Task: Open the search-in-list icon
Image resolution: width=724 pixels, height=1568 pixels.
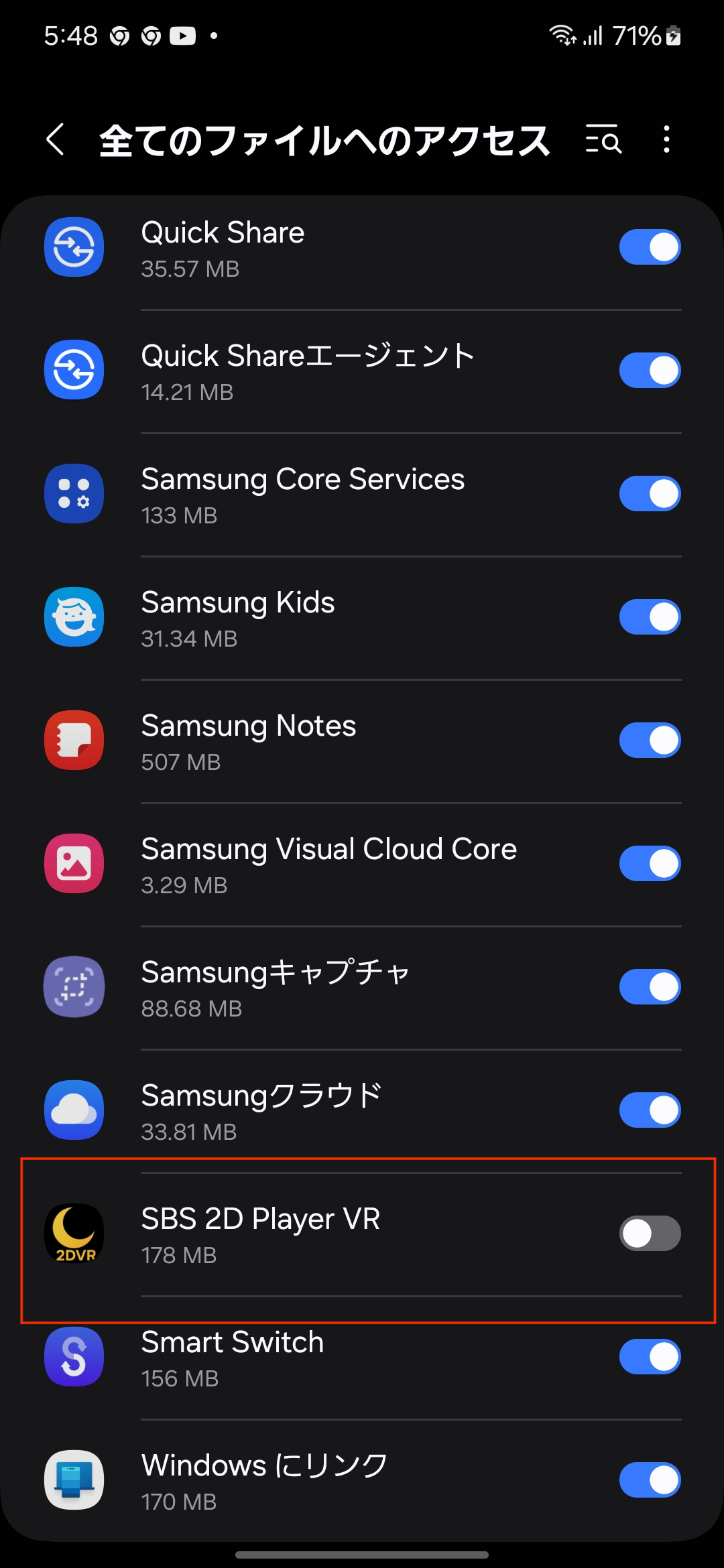Action: point(603,139)
